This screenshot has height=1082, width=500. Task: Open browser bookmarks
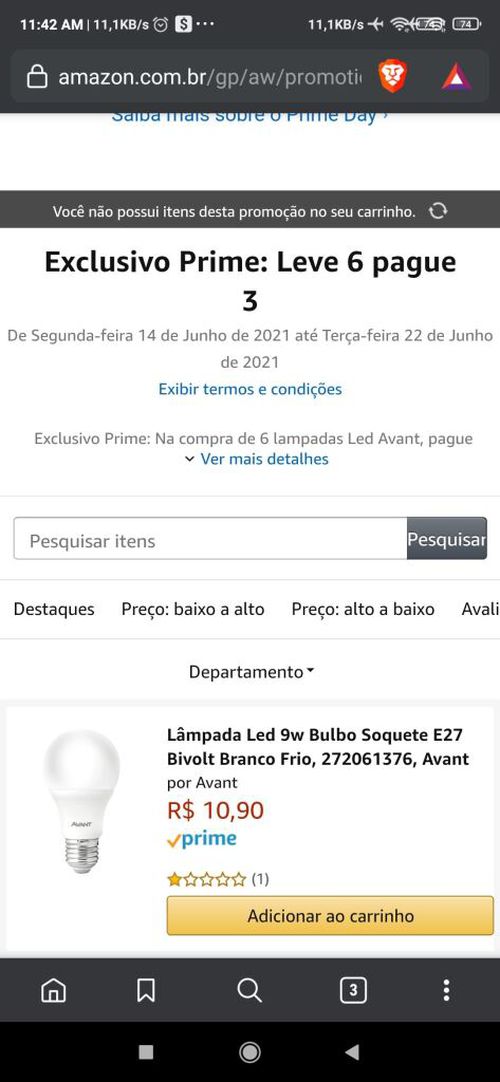(146, 990)
